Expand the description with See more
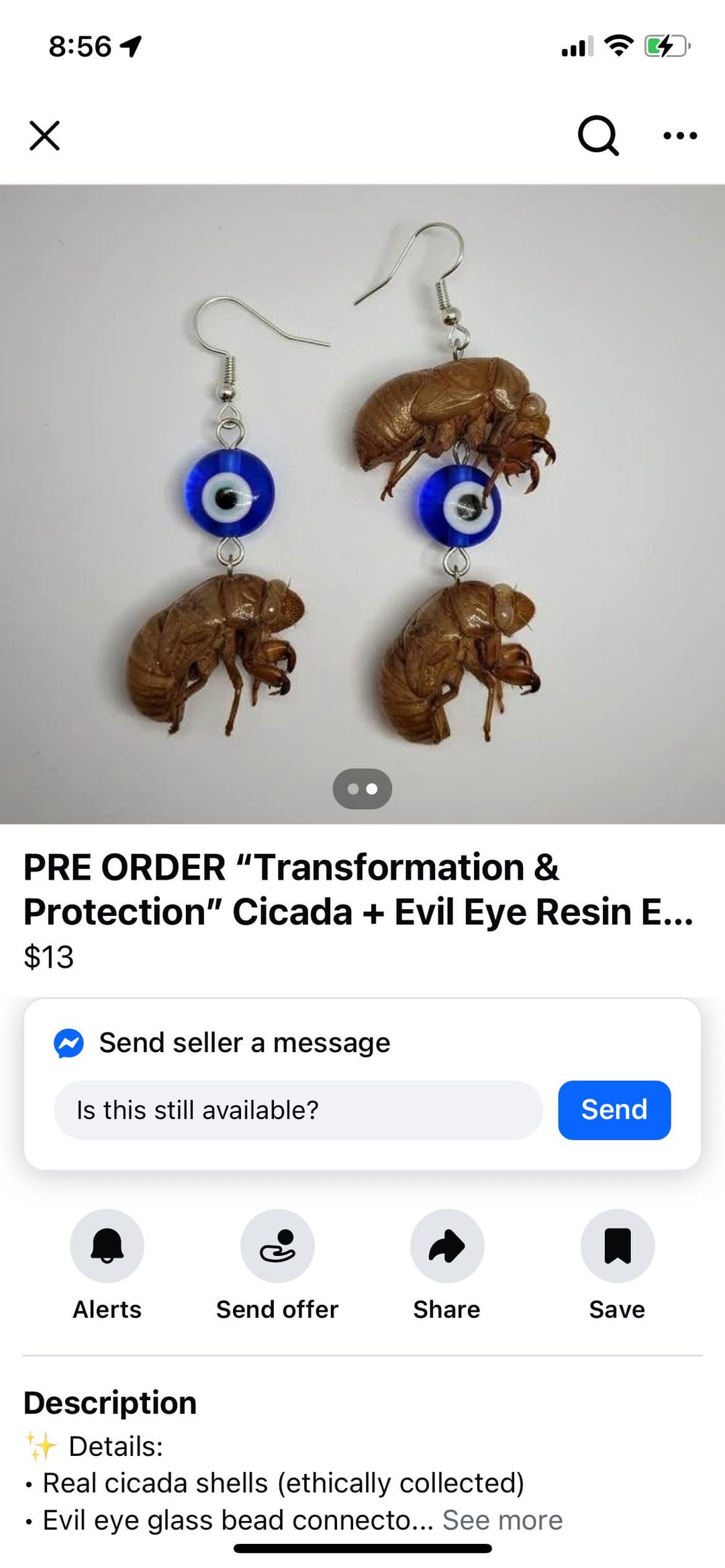Screen dimensions: 725x1568 point(502,1520)
